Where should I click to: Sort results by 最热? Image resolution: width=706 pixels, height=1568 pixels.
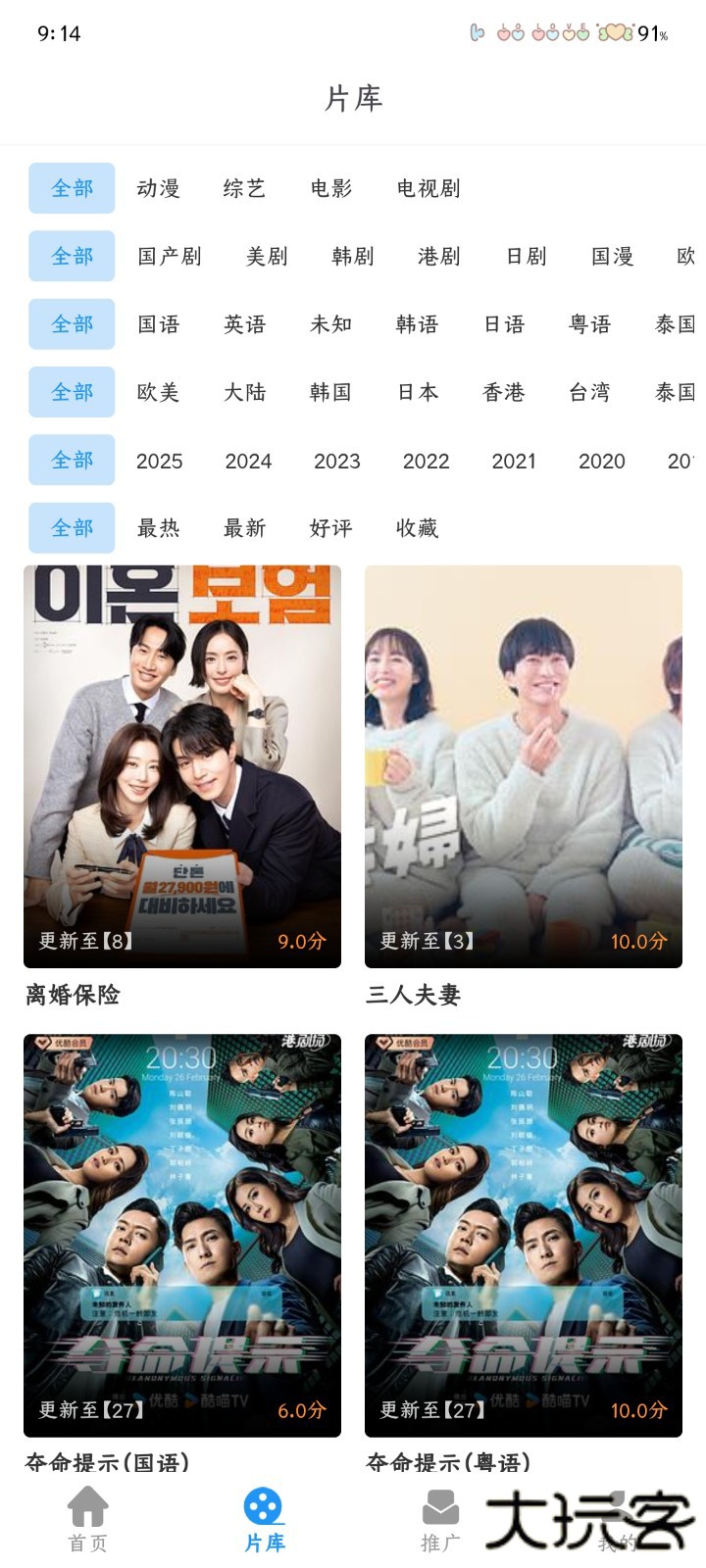pyautogui.click(x=158, y=528)
